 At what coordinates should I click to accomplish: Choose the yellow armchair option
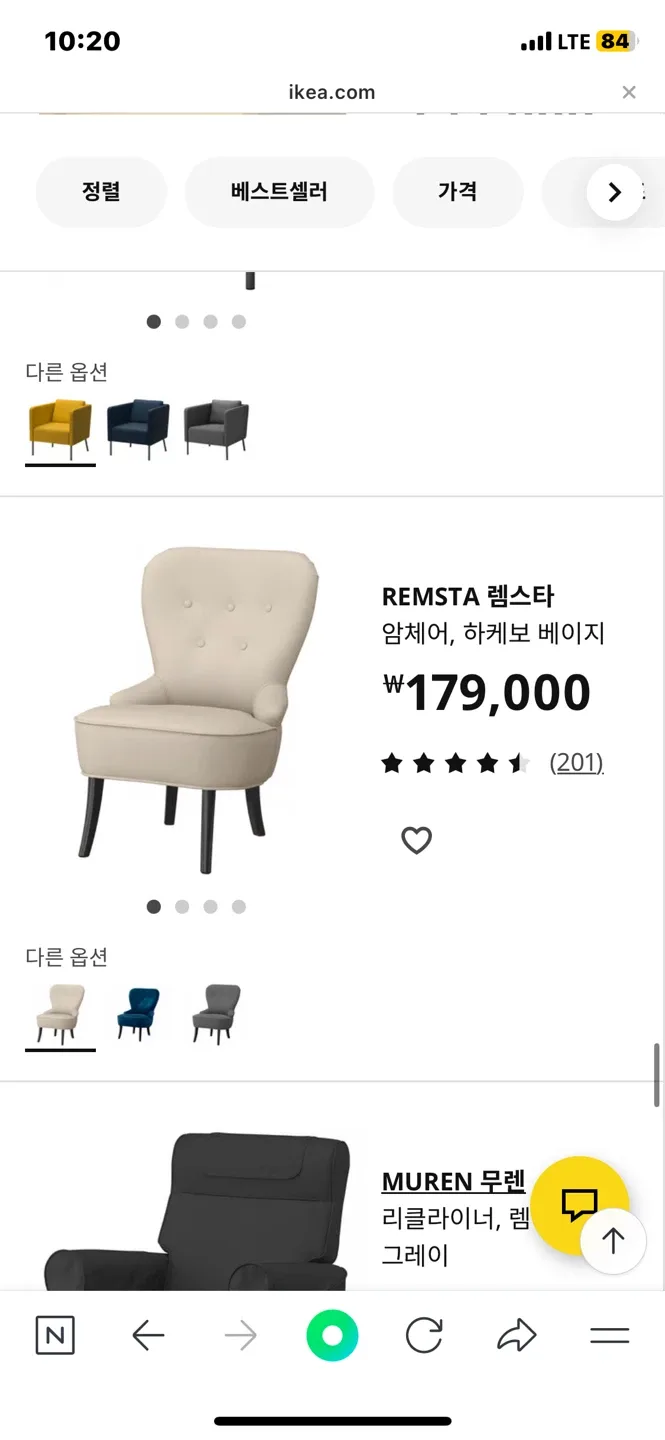click(x=60, y=428)
